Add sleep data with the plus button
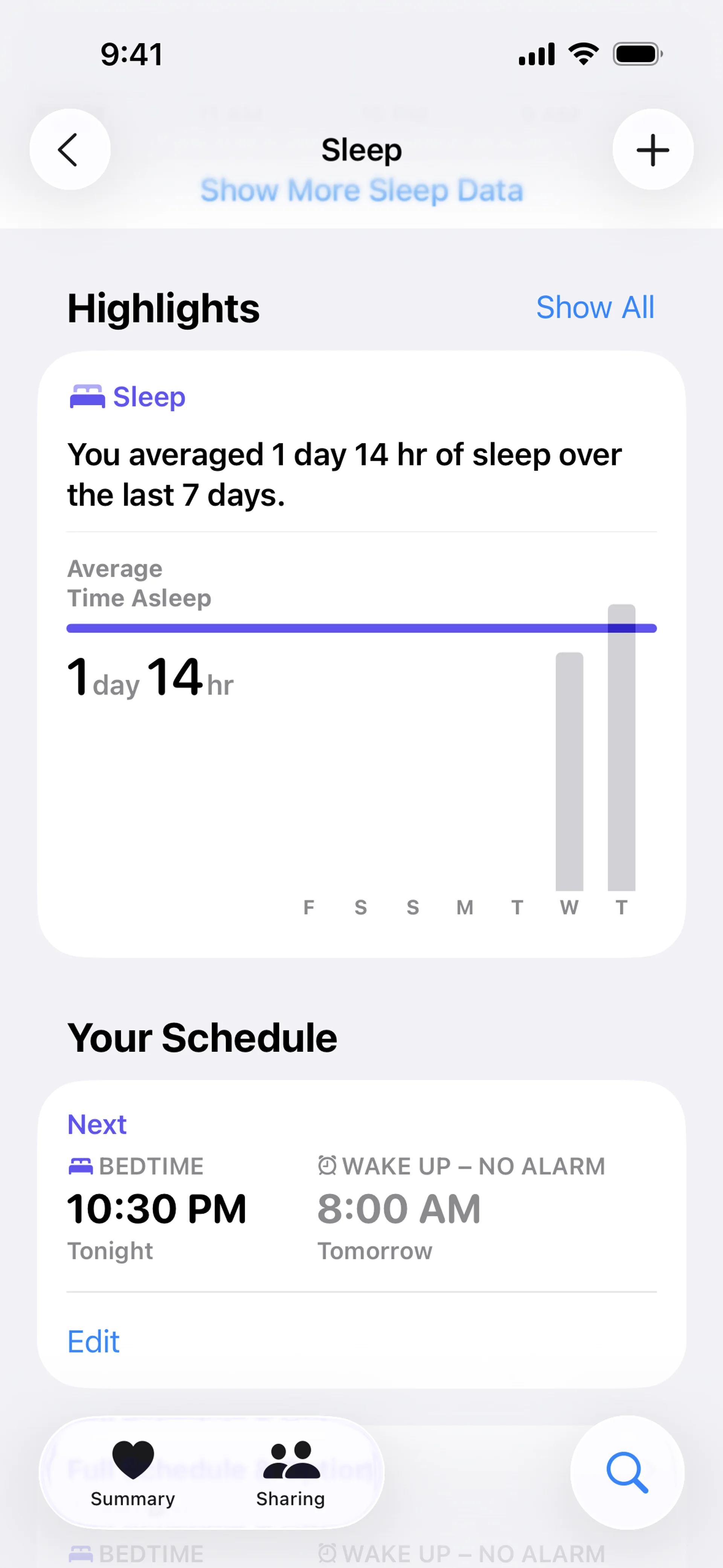The width and height of the screenshot is (723, 1568). 653,150
